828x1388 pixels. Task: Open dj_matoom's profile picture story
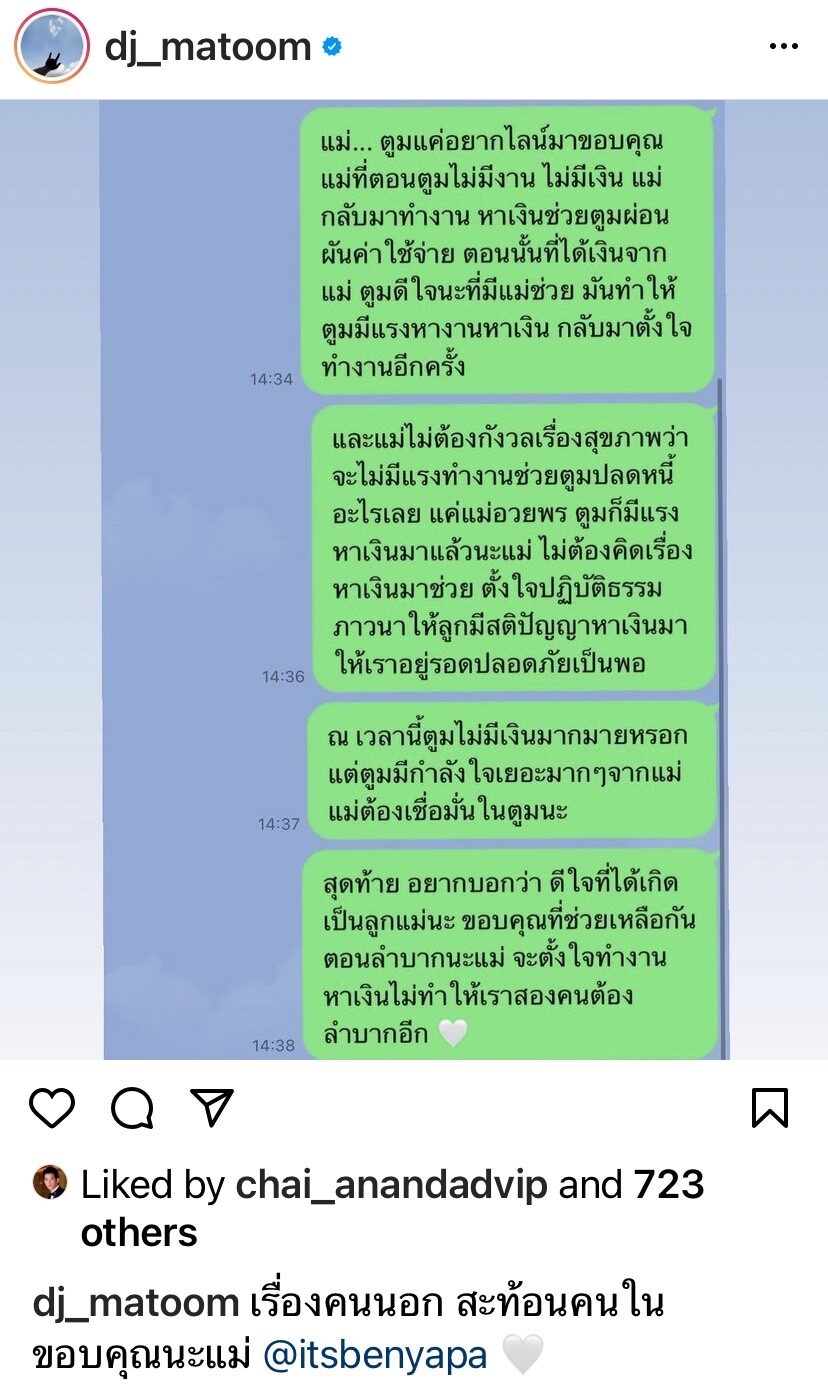[52, 46]
